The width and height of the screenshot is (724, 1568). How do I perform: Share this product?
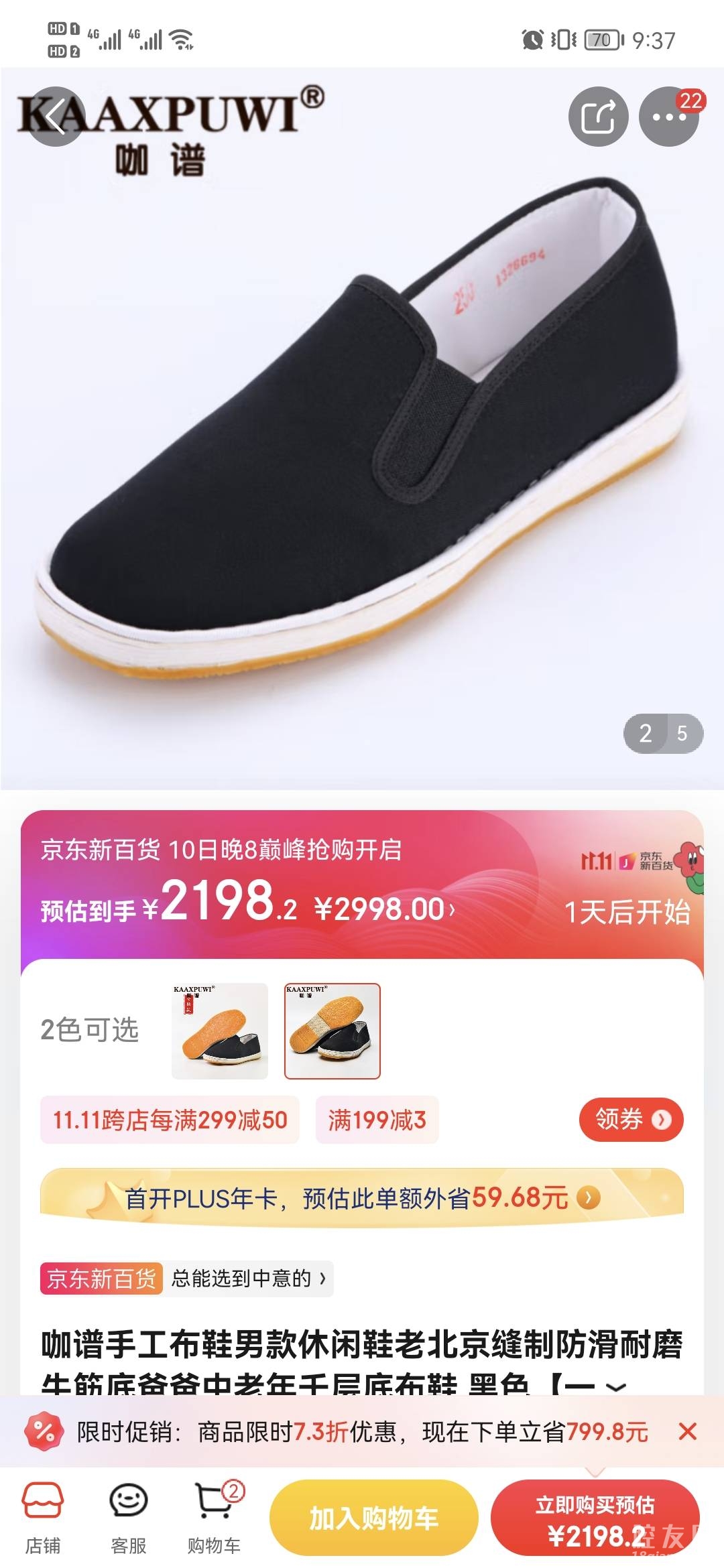(598, 117)
